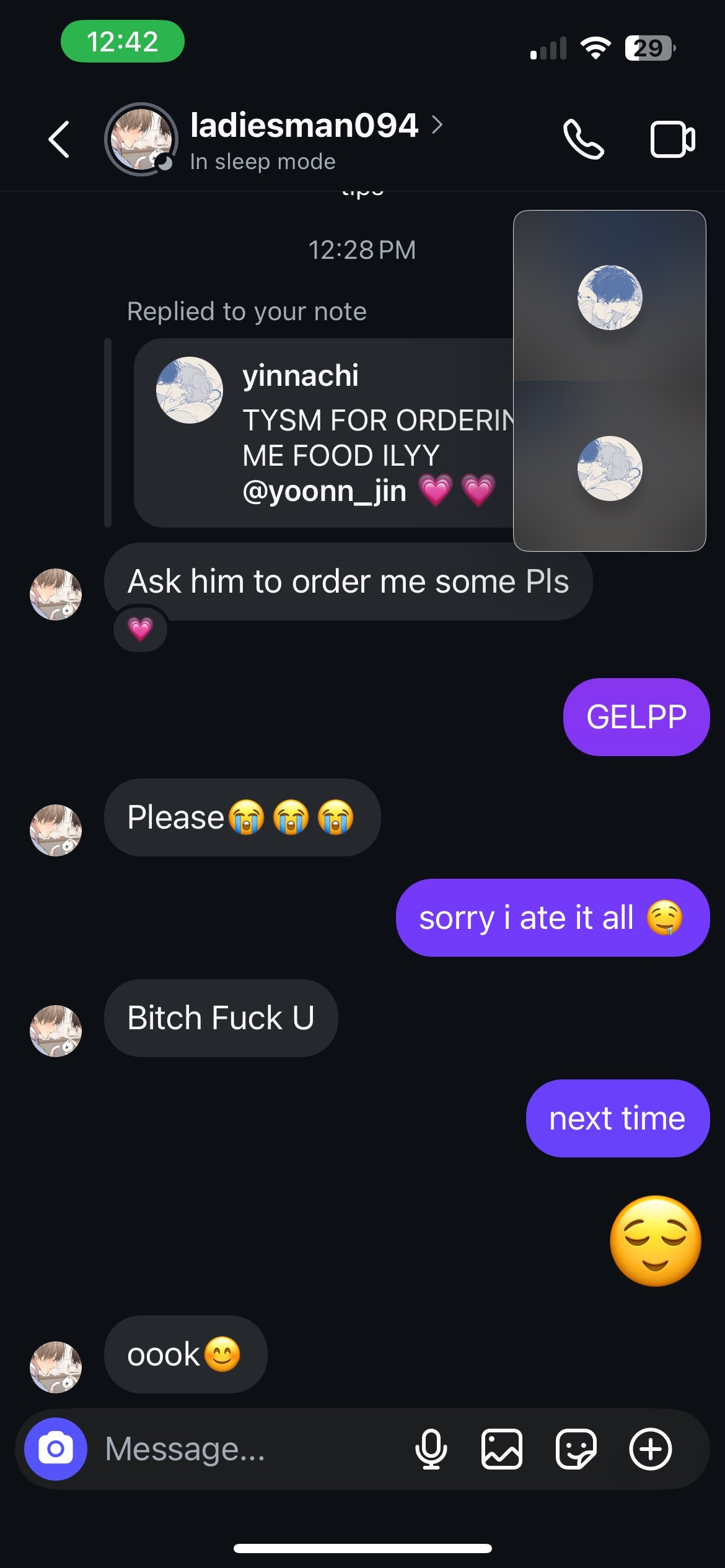The height and width of the screenshot is (1568, 725).
Task: Open the floating video call window
Action: (609, 380)
